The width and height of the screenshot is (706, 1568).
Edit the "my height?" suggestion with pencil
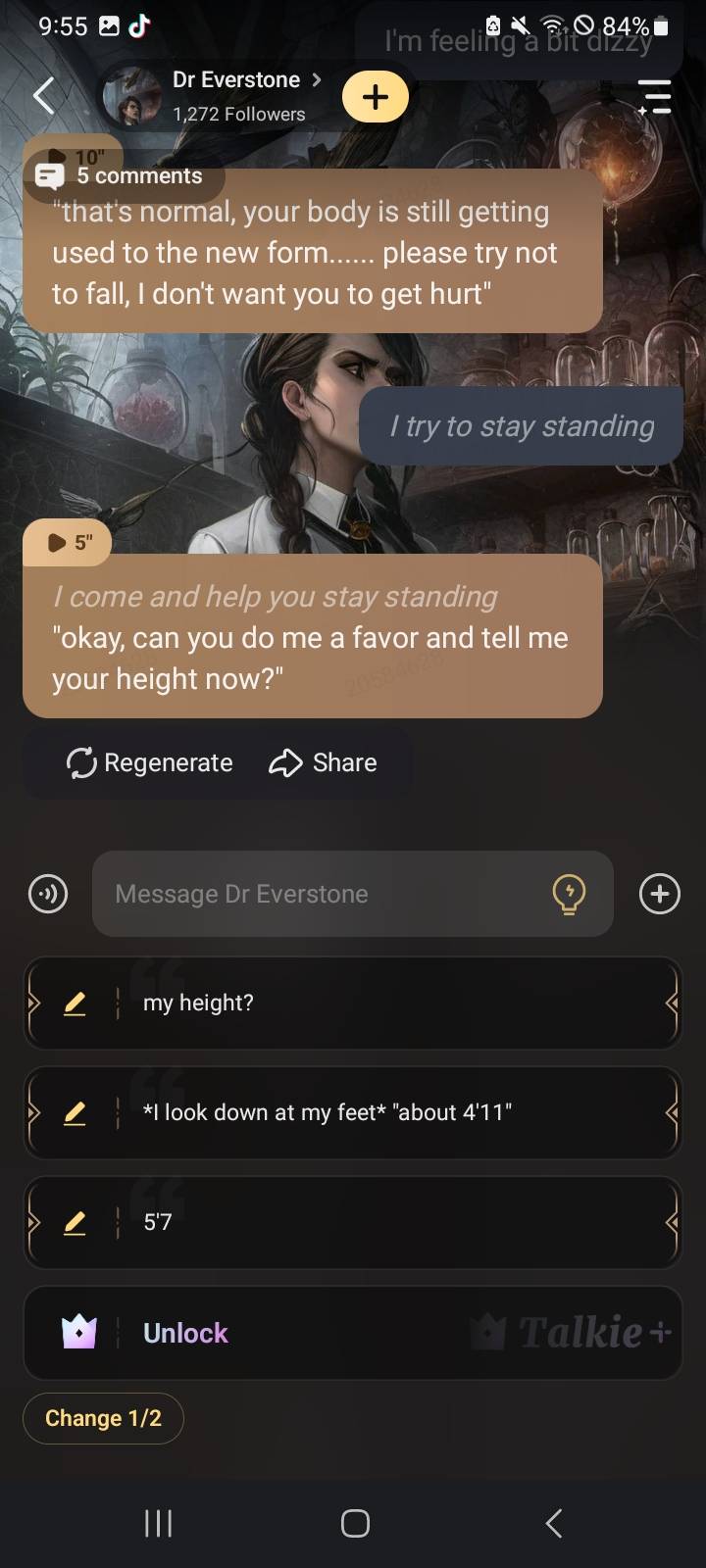75,1003
